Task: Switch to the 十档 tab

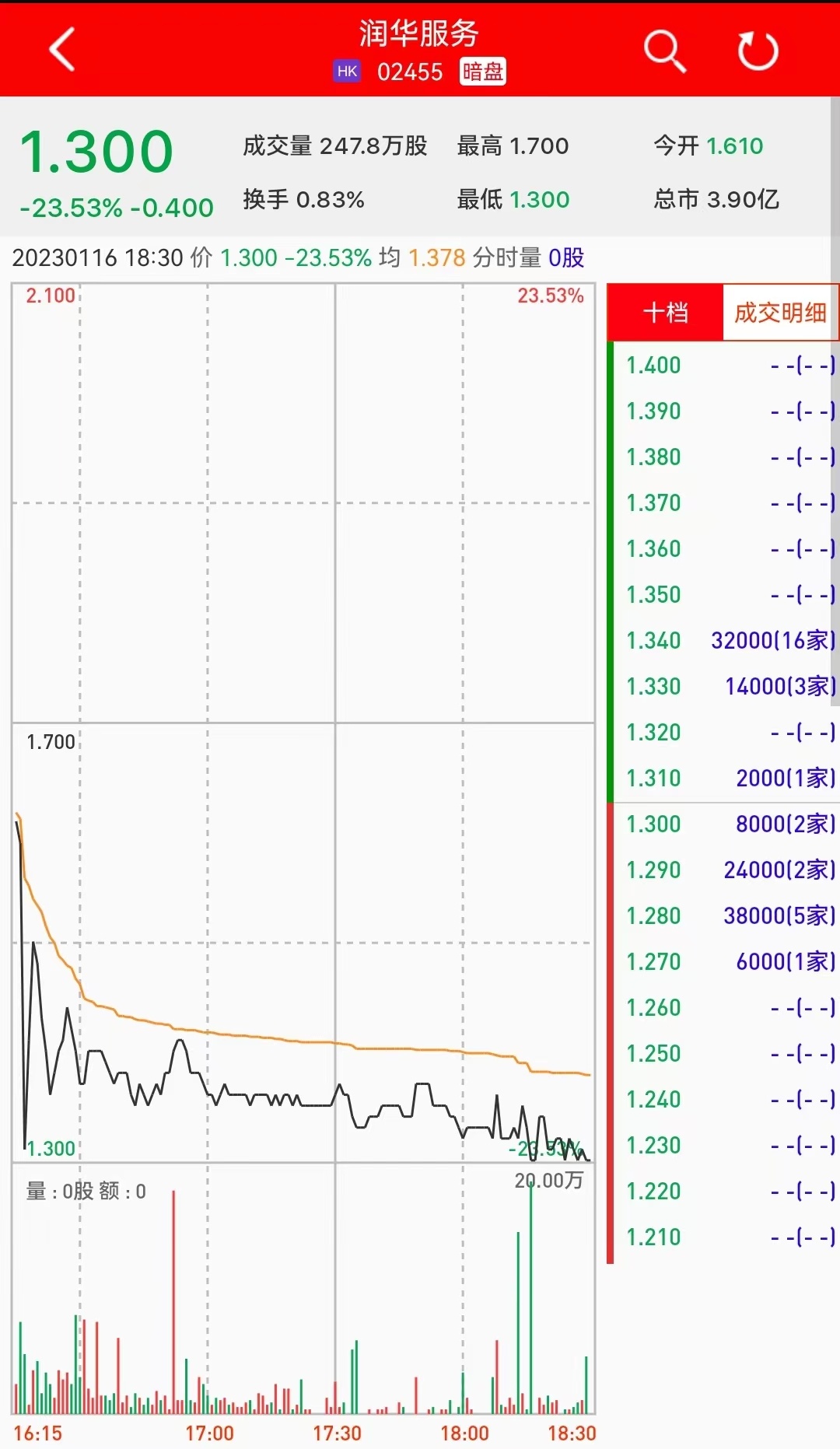Action: (665, 313)
